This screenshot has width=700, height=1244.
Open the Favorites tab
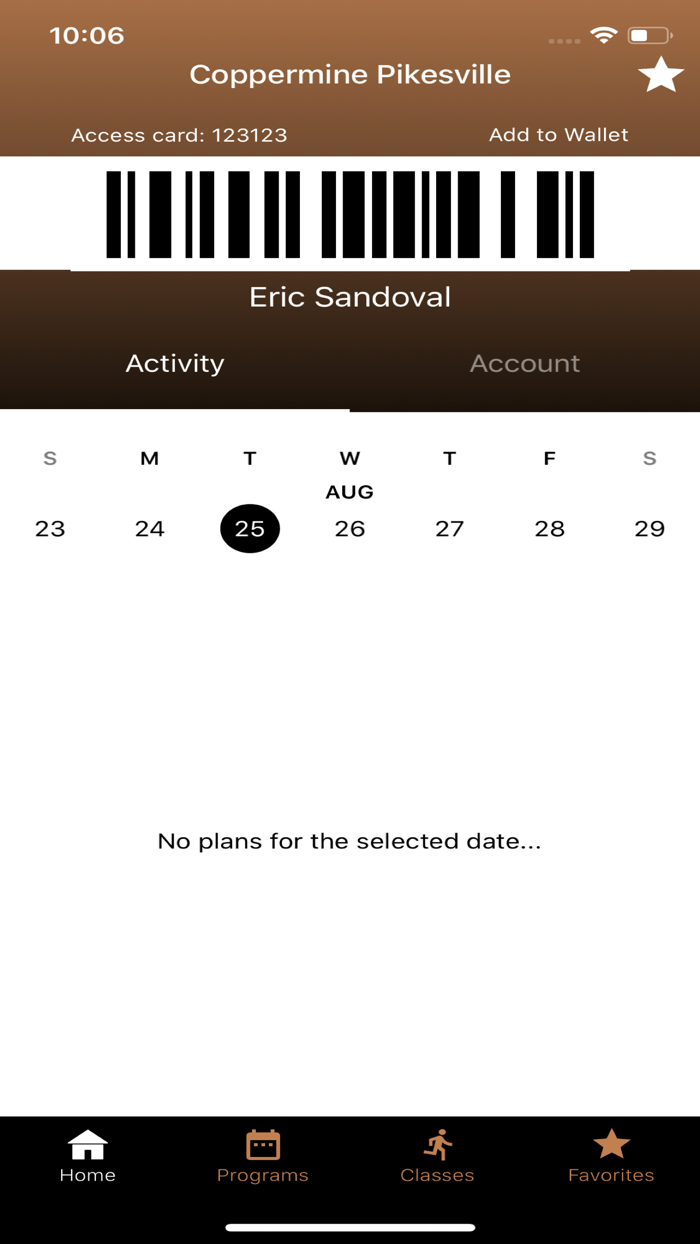point(611,1157)
